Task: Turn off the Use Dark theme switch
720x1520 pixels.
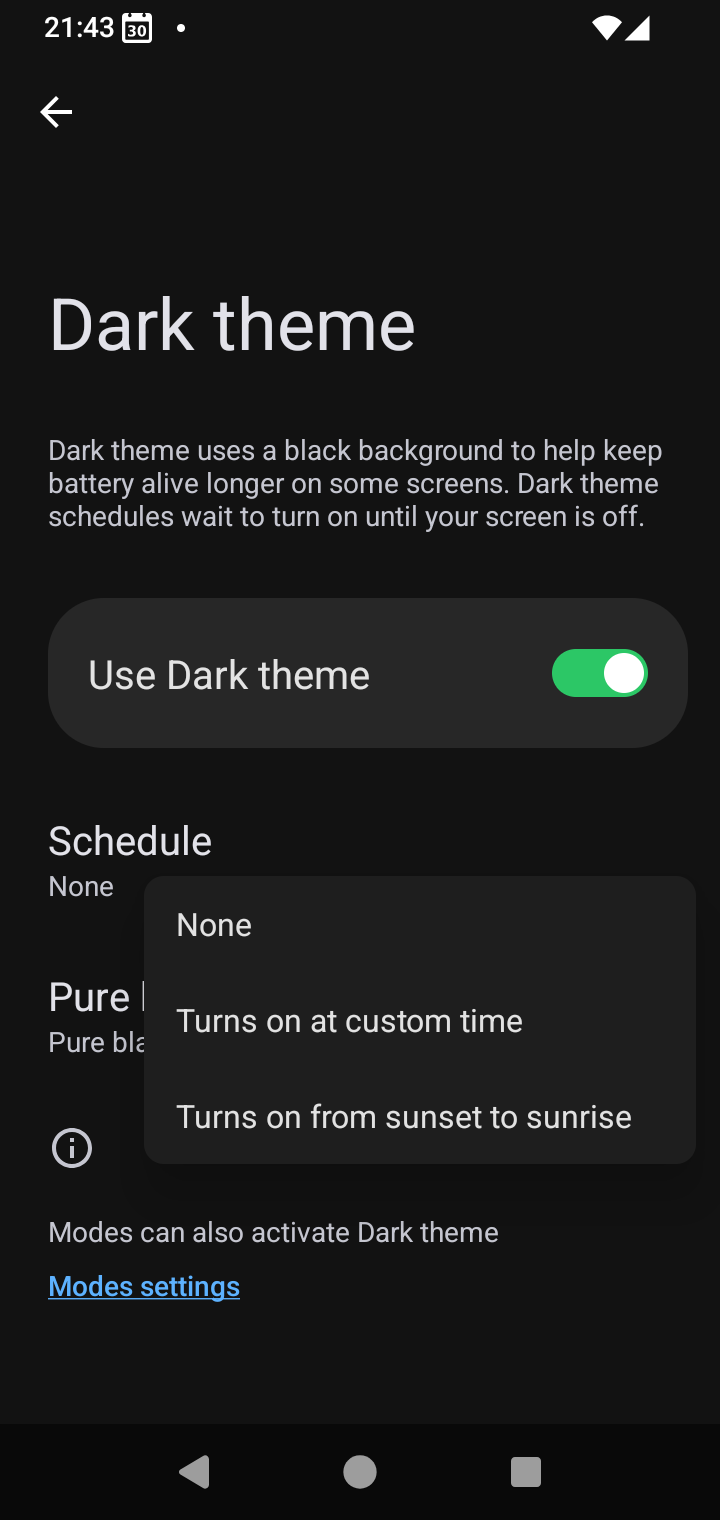Action: point(600,673)
